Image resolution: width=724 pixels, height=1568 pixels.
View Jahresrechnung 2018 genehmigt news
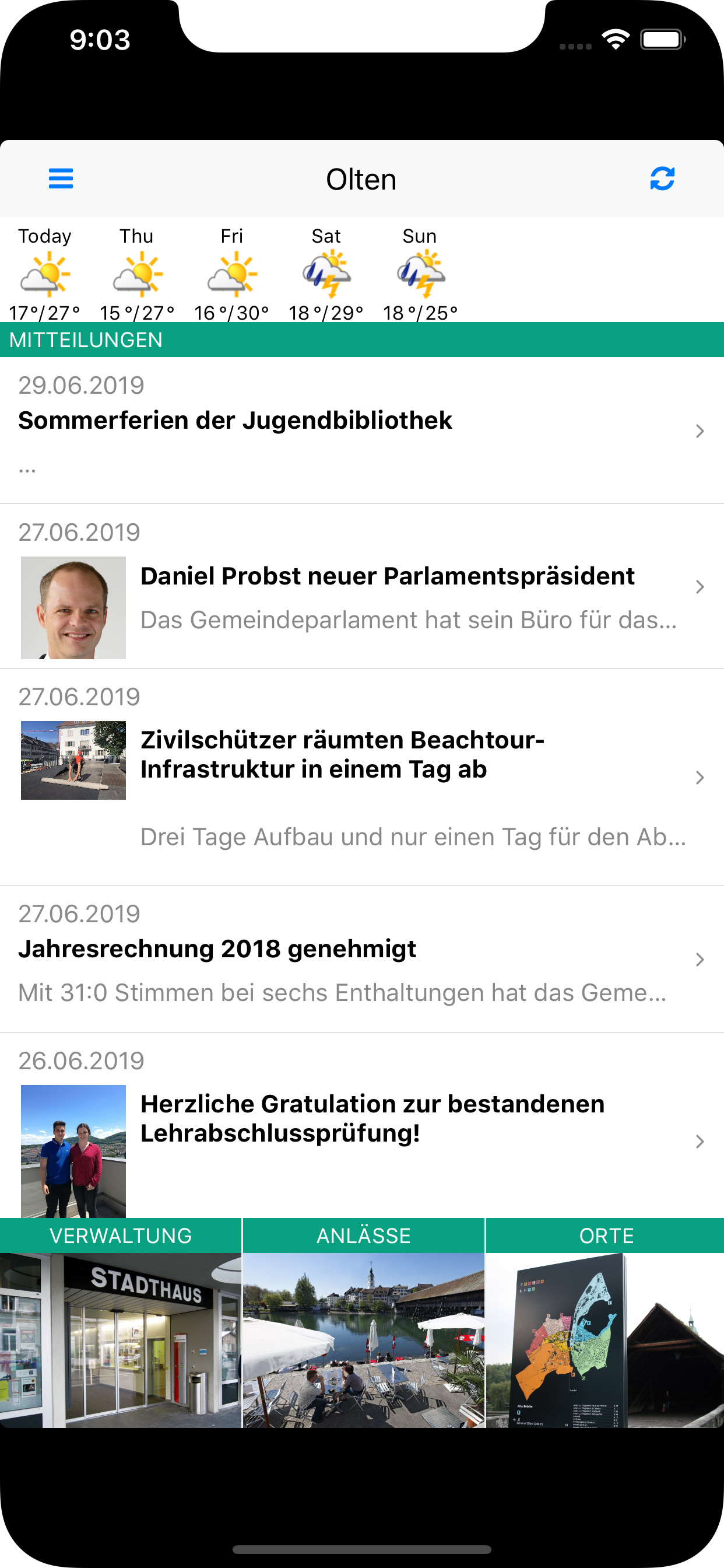coord(217,950)
